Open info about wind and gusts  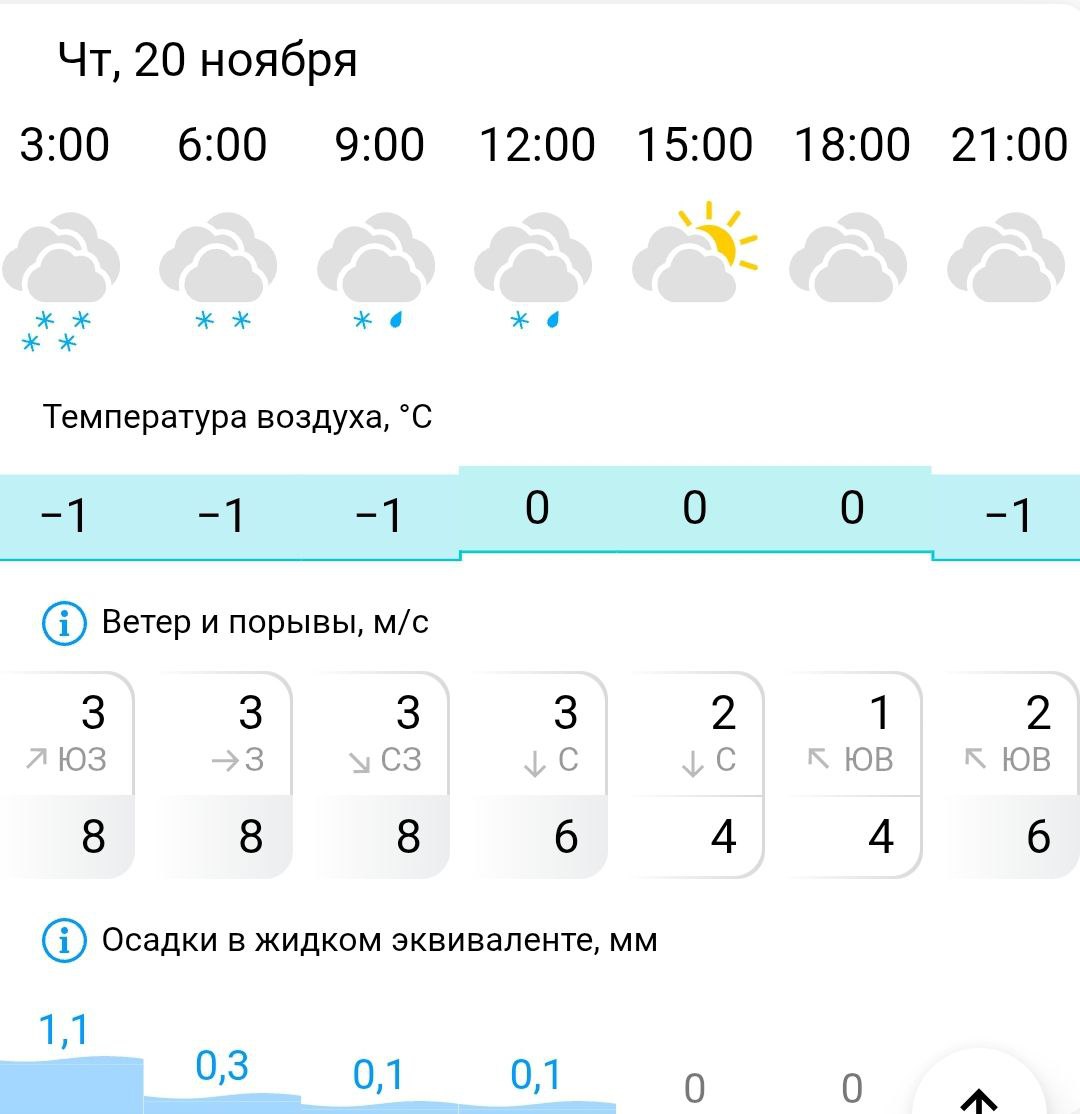tap(64, 624)
